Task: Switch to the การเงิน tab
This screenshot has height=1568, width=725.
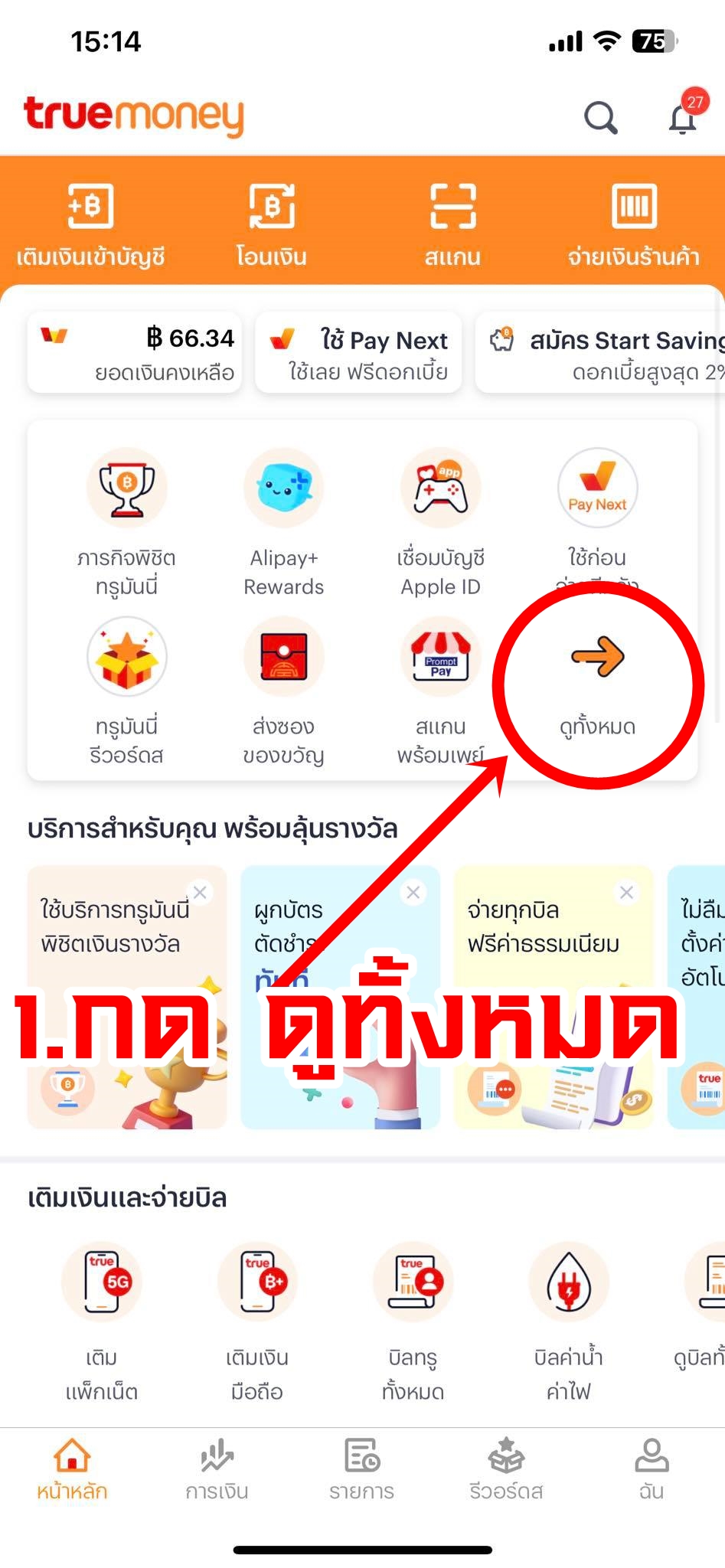Action: pyautogui.click(x=217, y=1468)
